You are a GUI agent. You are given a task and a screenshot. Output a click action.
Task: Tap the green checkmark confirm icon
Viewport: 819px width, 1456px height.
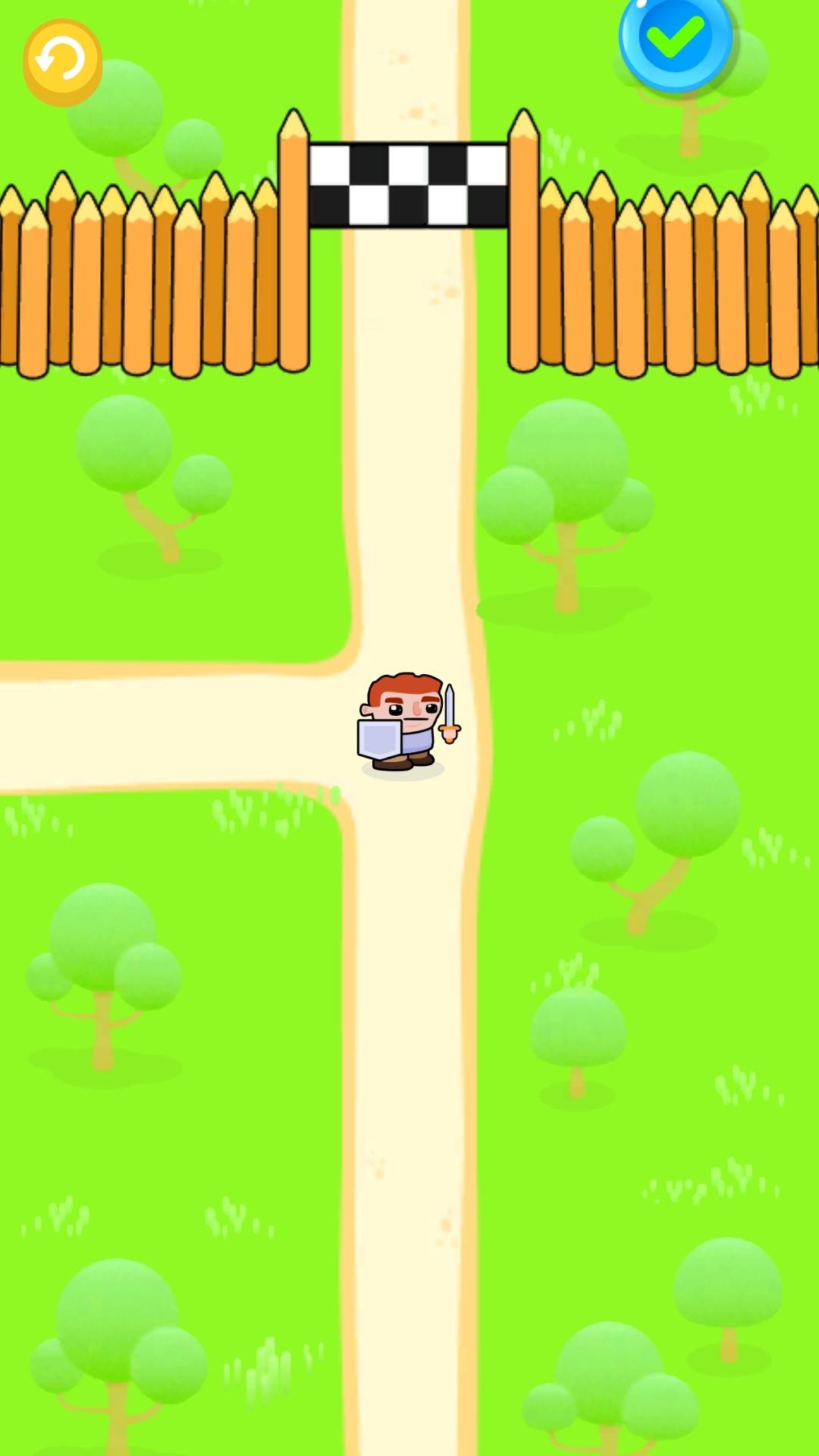673,36
